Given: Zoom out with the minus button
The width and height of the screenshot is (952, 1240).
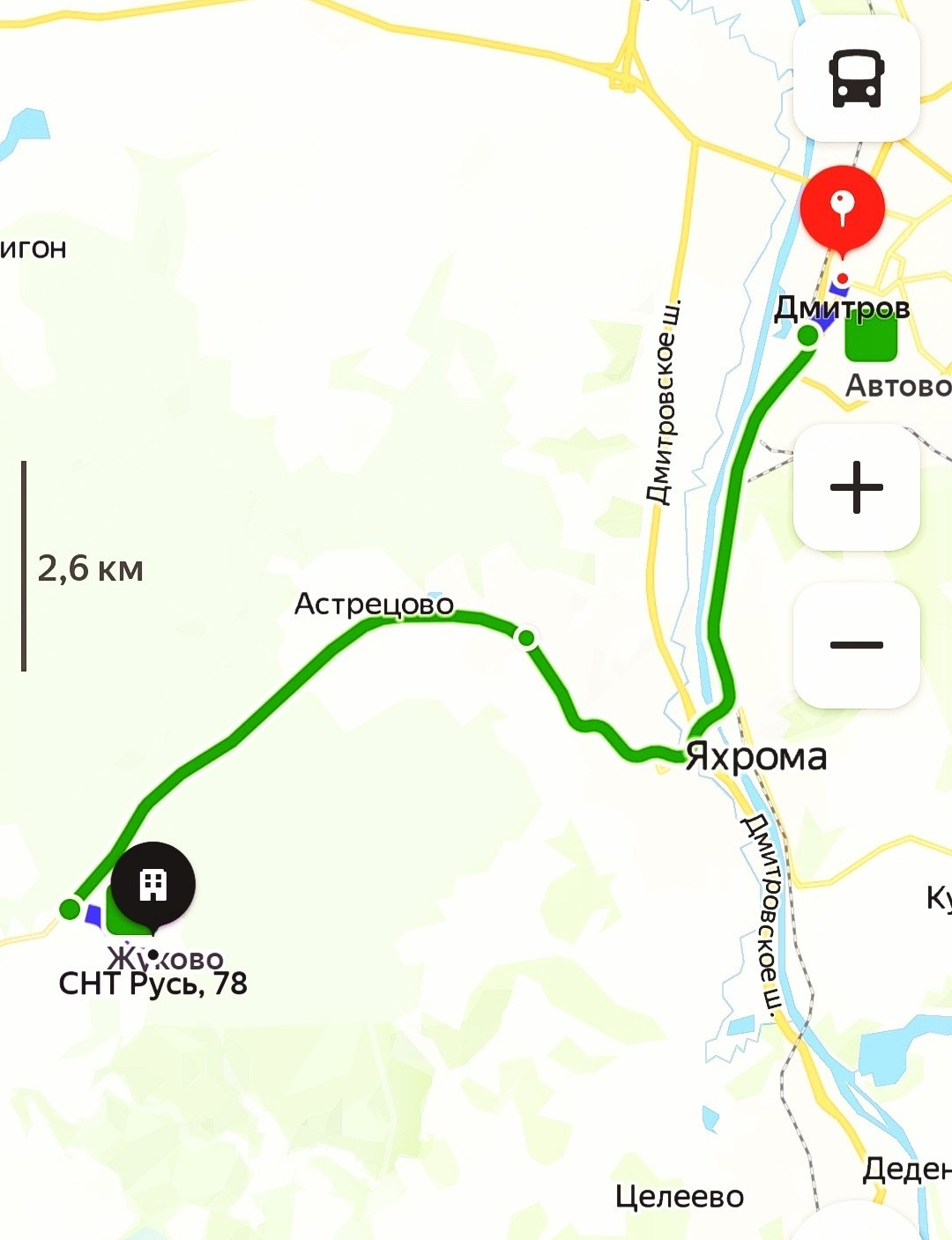Looking at the screenshot, I should [x=856, y=644].
